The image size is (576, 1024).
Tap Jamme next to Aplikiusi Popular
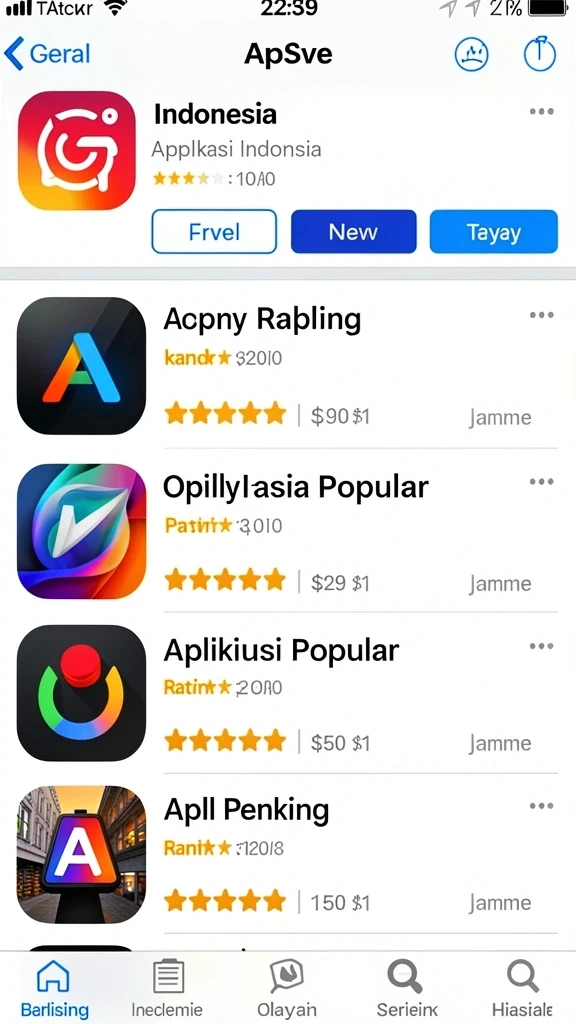[500, 743]
